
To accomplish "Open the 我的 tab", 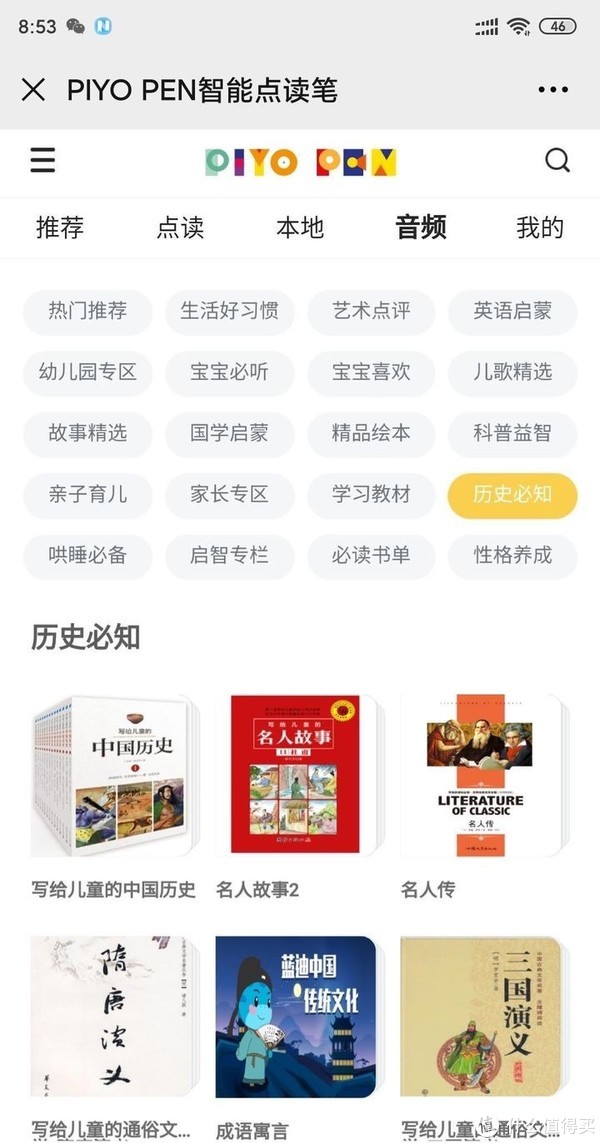I will click(x=539, y=227).
